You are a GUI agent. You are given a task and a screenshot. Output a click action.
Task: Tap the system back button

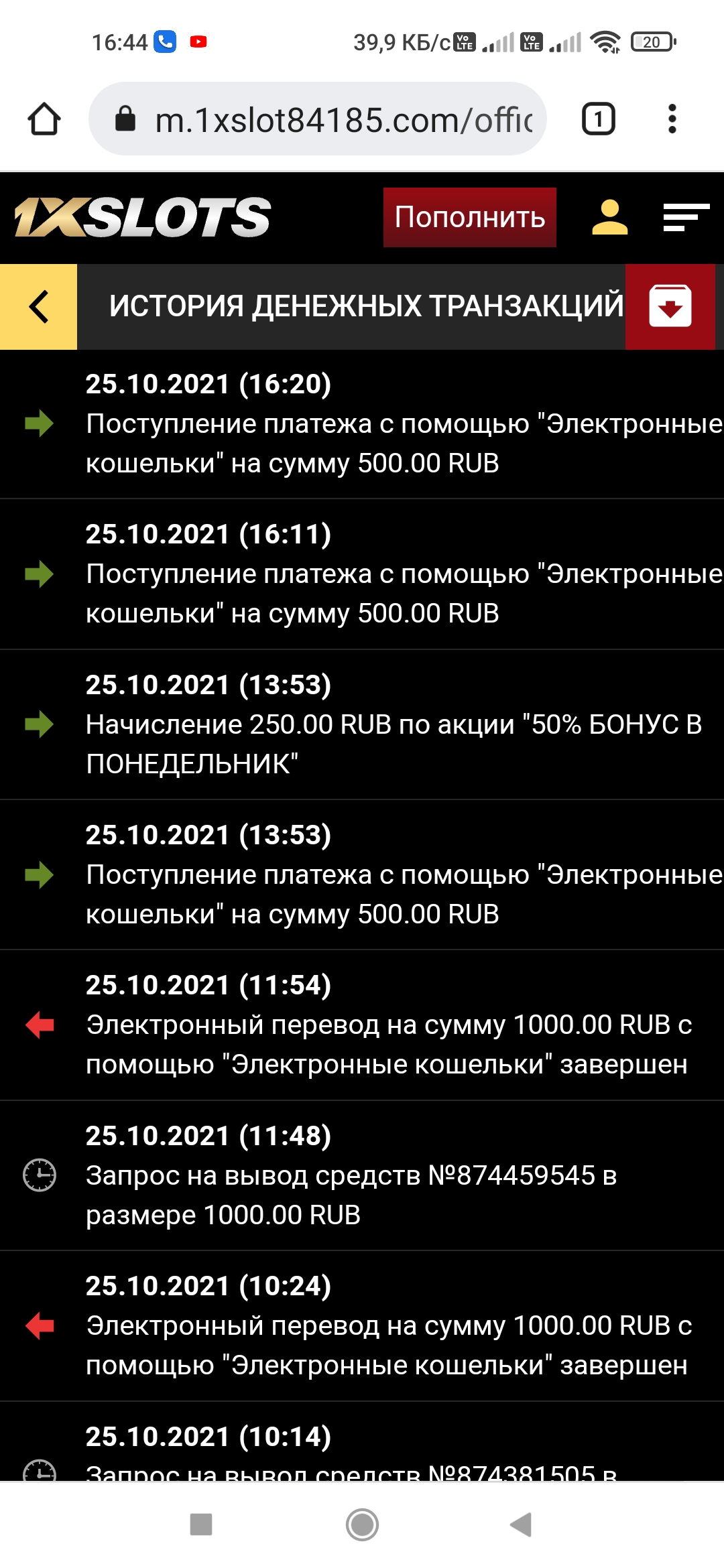point(521,1524)
